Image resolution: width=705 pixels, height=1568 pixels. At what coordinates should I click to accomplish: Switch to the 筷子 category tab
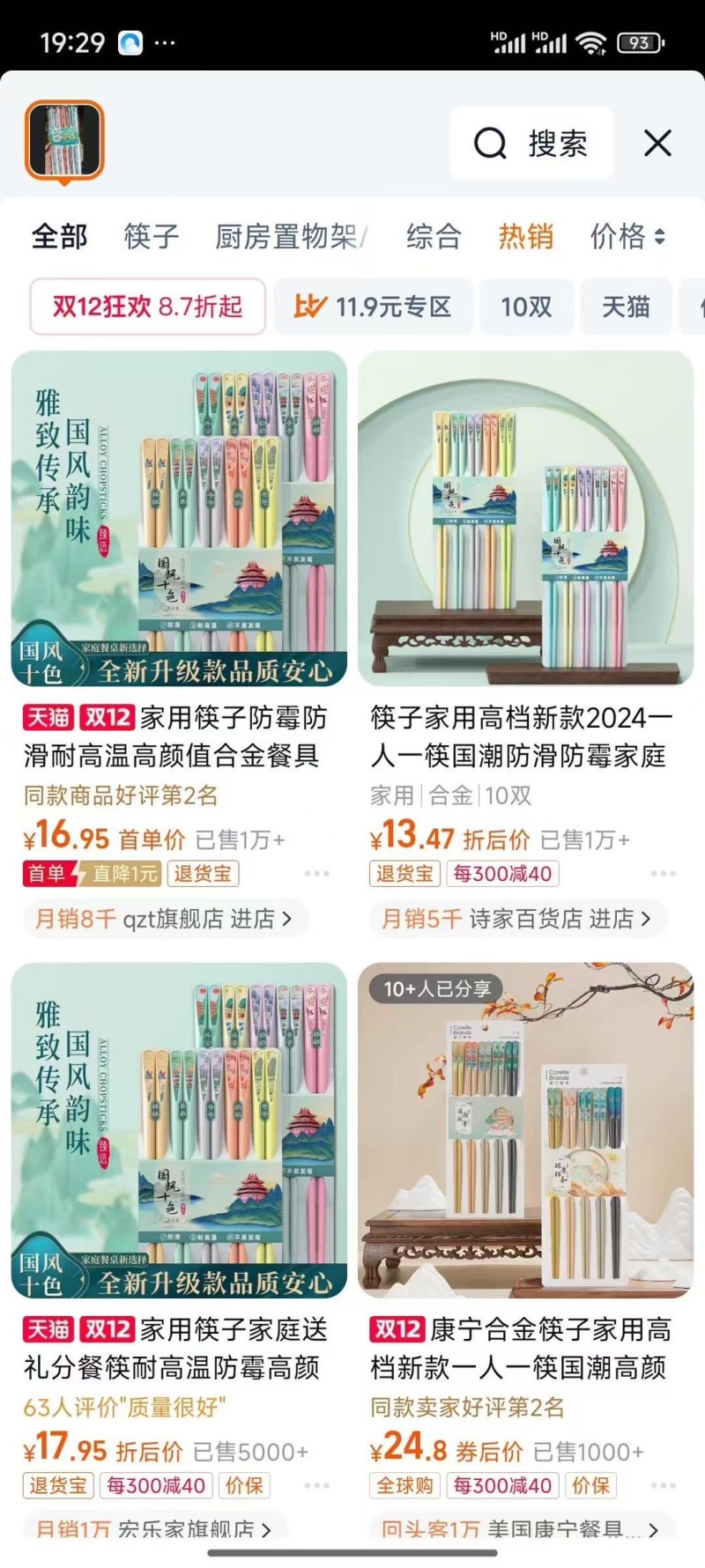(x=152, y=236)
